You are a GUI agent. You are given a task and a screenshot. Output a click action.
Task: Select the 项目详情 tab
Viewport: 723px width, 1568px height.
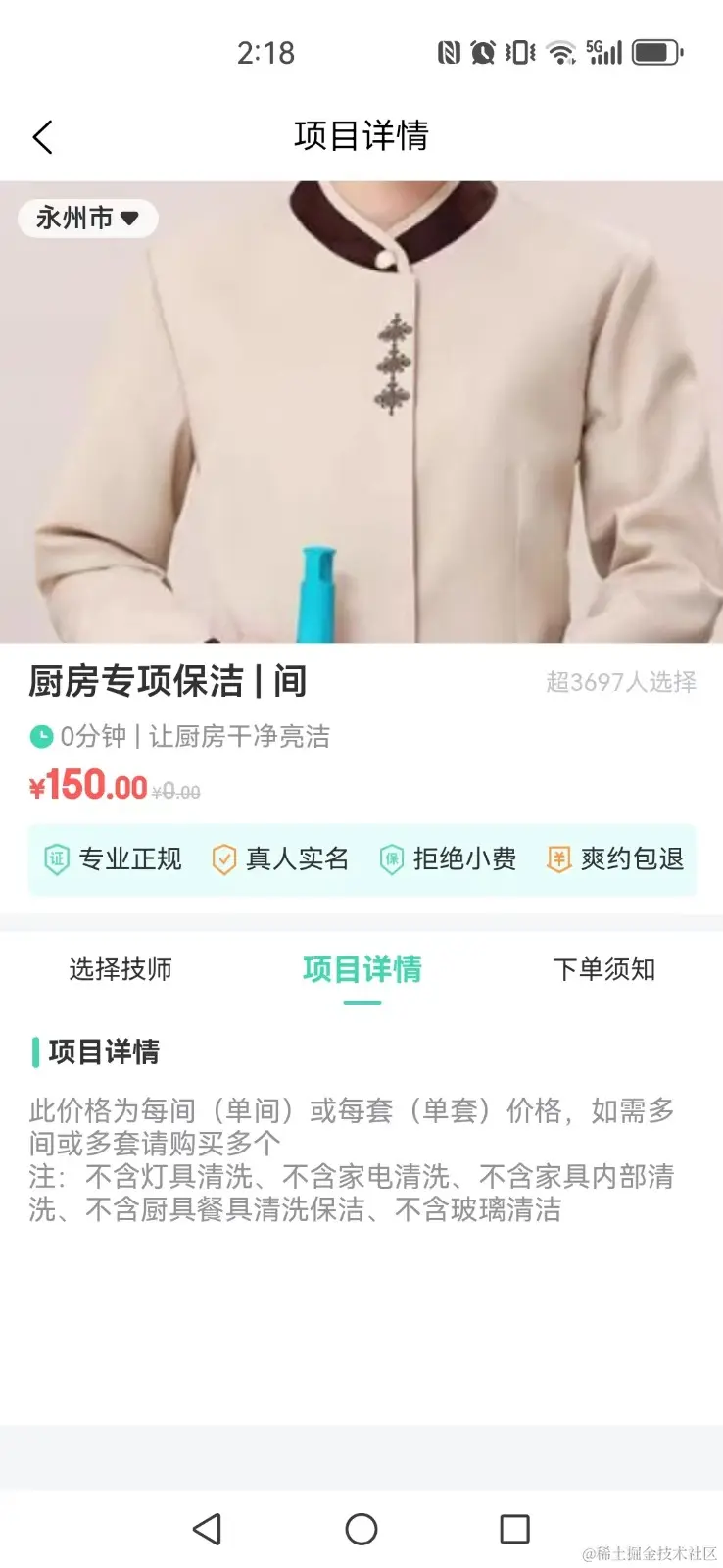point(361,969)
